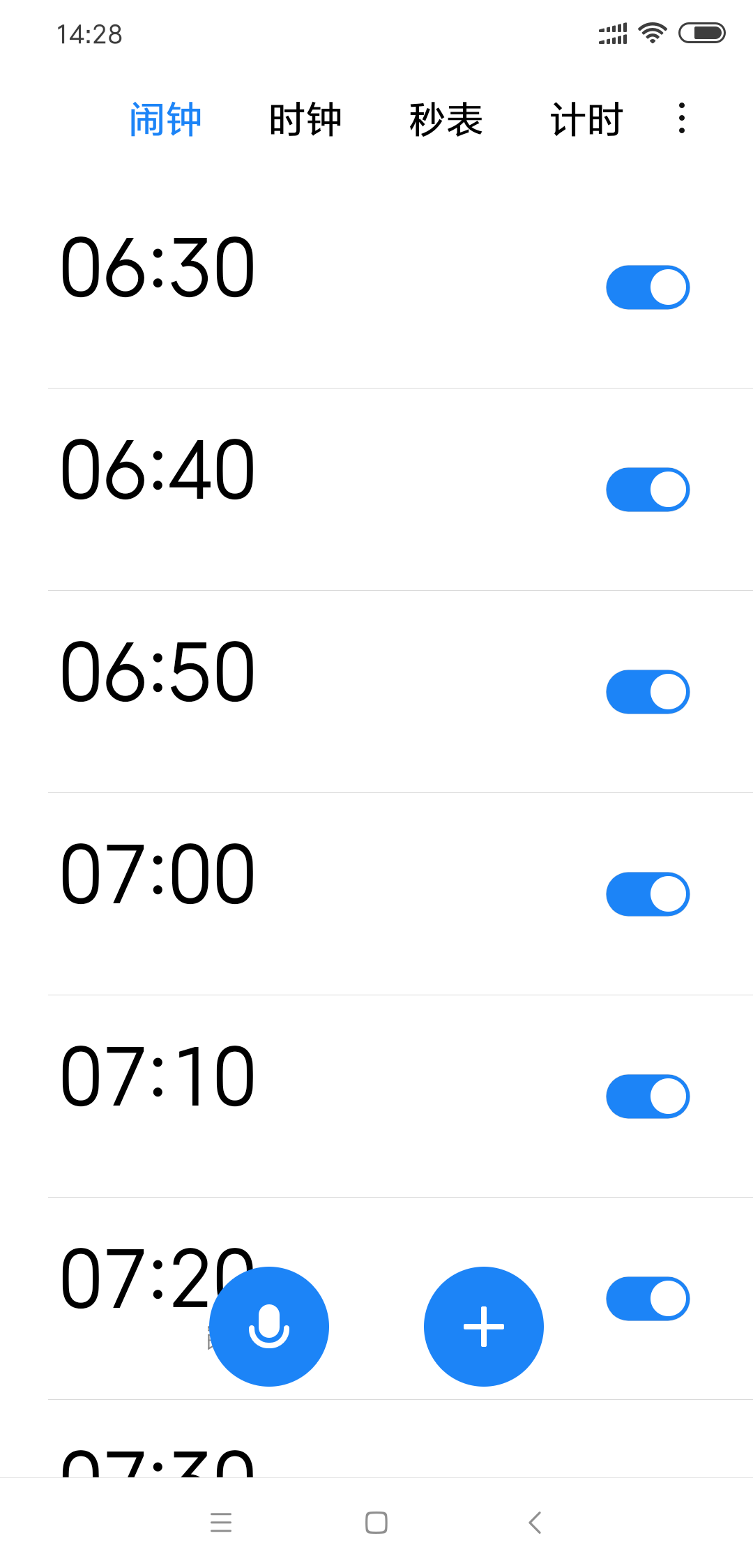Turn off the 07:10 alarm
This screenshot has height=1568, width=753.
648,1096
